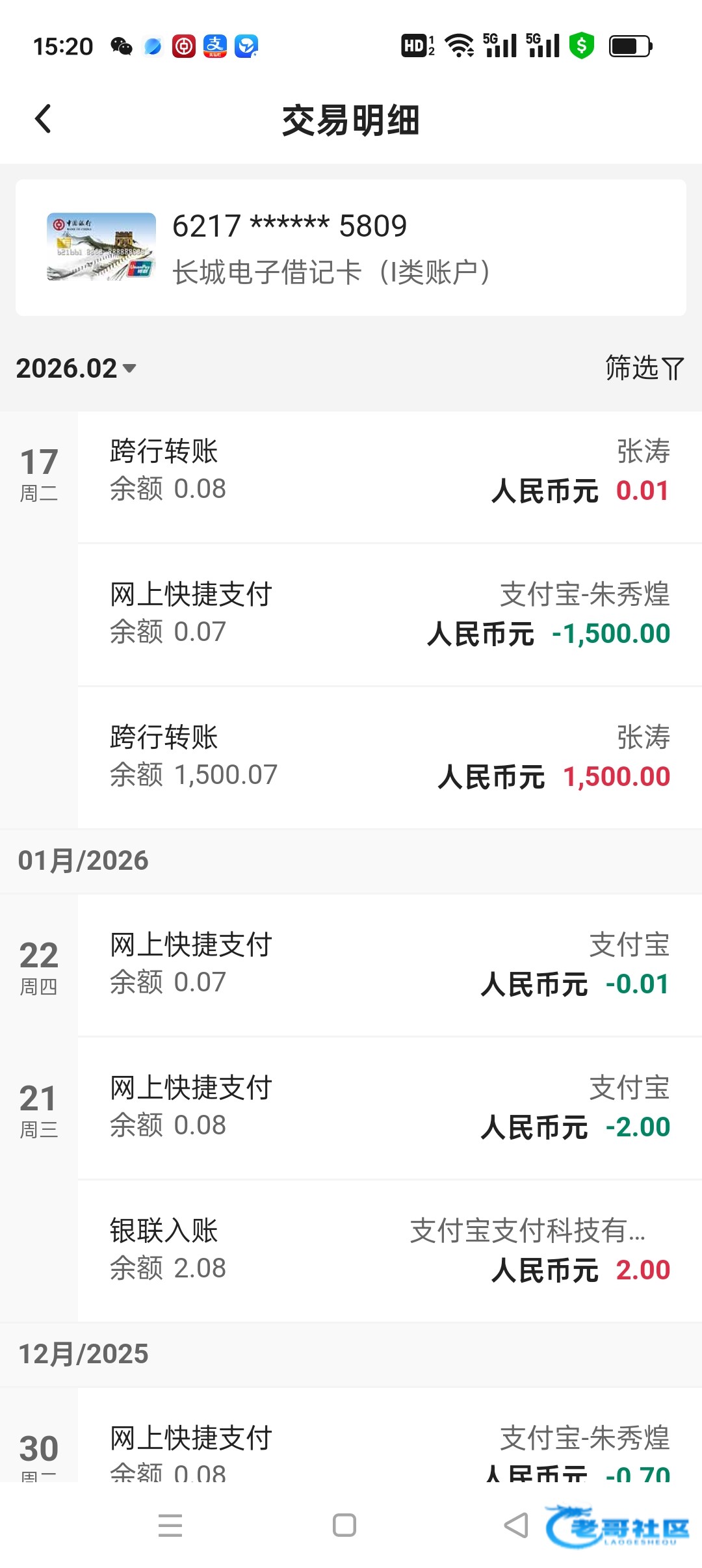702x1568 pixels.
Task: View the 银联入账 2.00 transaction
Action: coord(389,1251)
